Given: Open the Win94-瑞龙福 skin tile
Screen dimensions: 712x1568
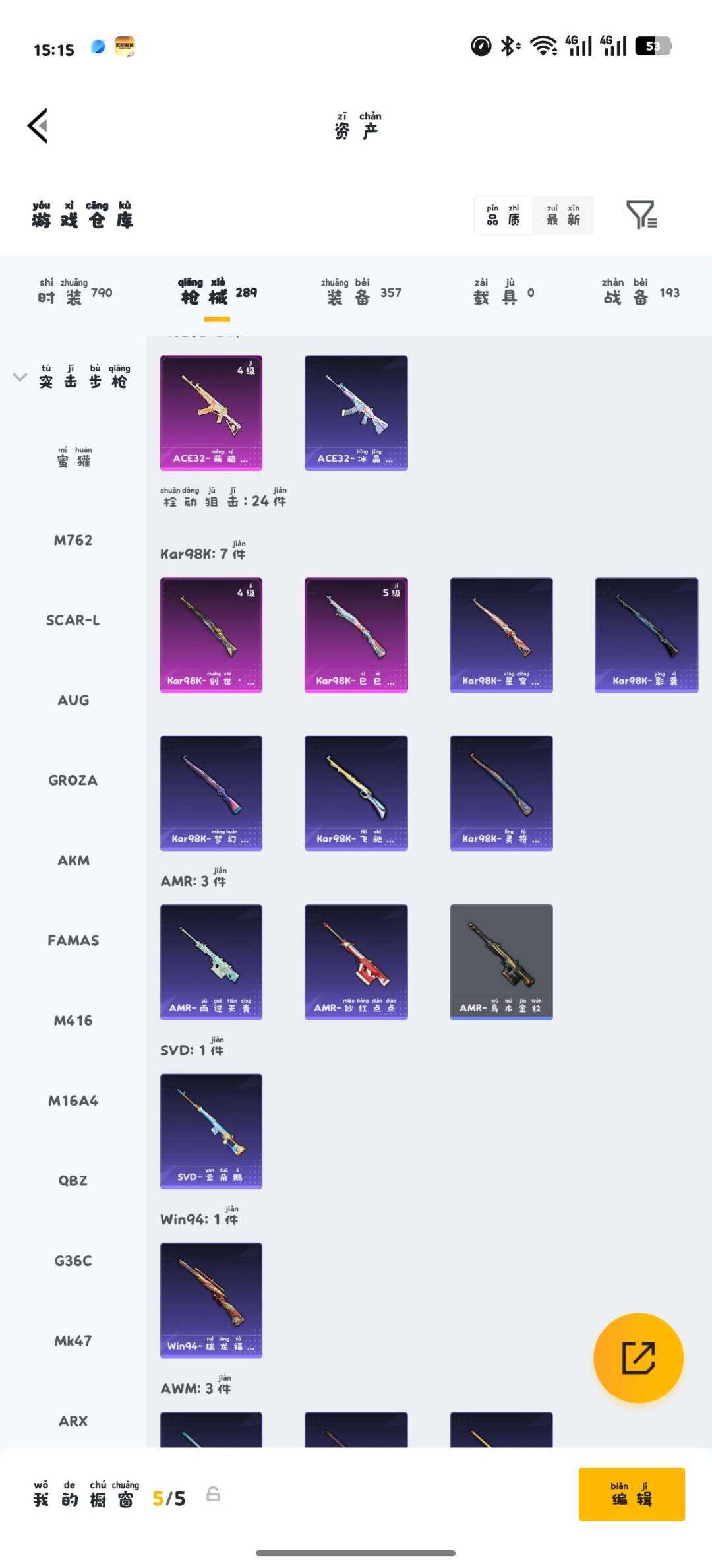Looking at the screenshot, I should point(211,1300).
